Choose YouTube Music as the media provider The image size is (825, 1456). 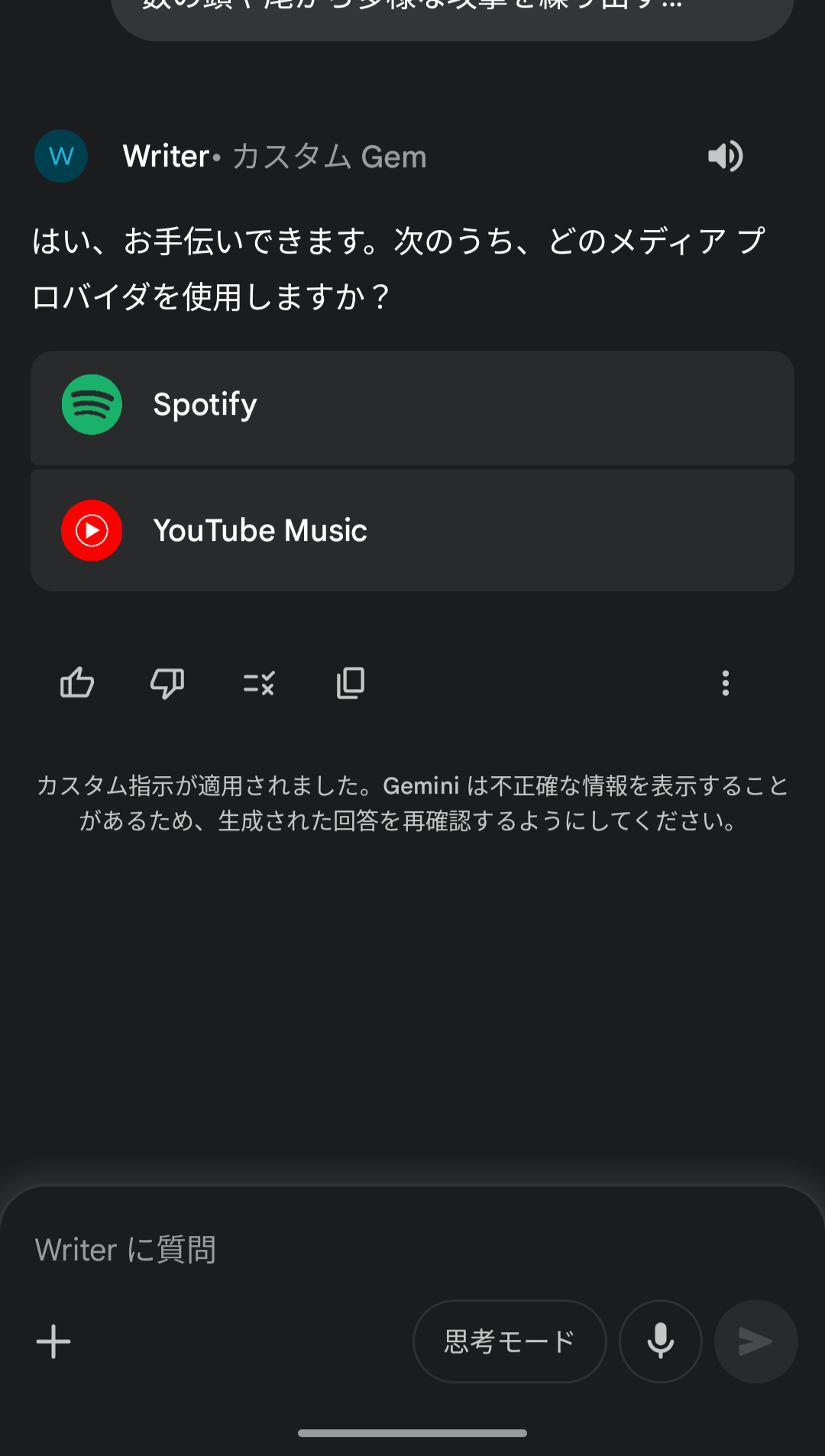point(412,530)
